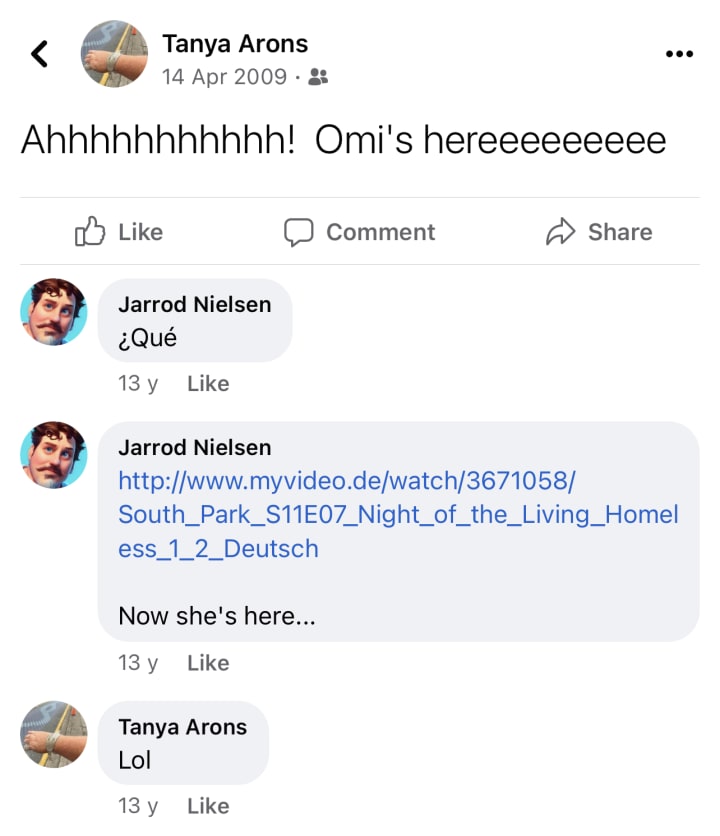Open Tanya Arons' profile picture in header

click(114, 54)
